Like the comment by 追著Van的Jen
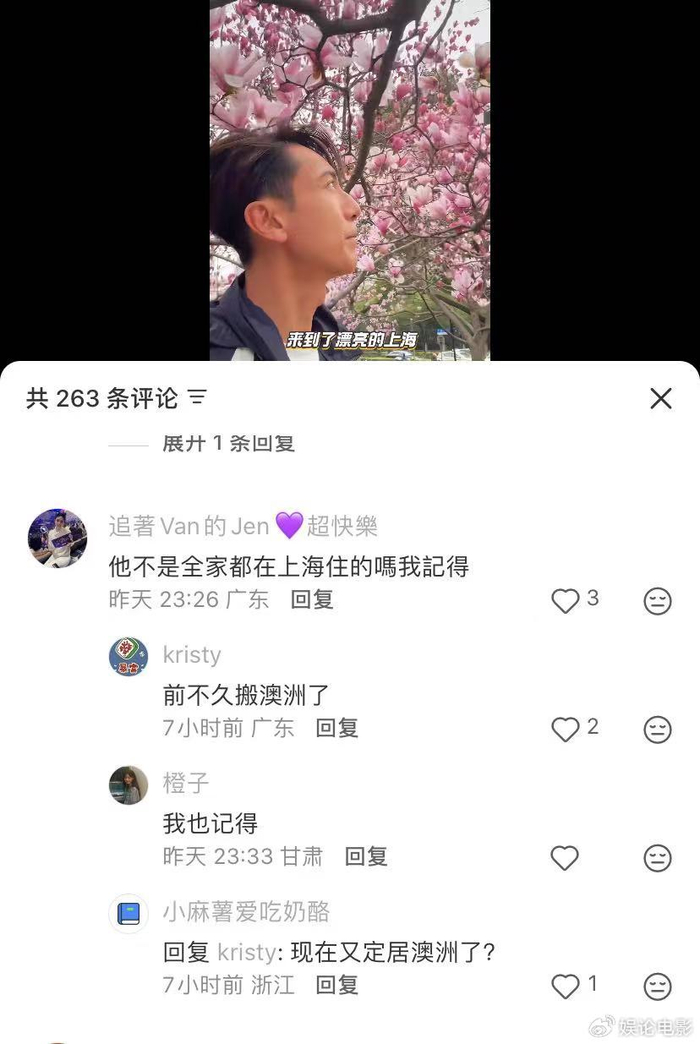Screen dimensions: 700x1044 coord(566,600)
